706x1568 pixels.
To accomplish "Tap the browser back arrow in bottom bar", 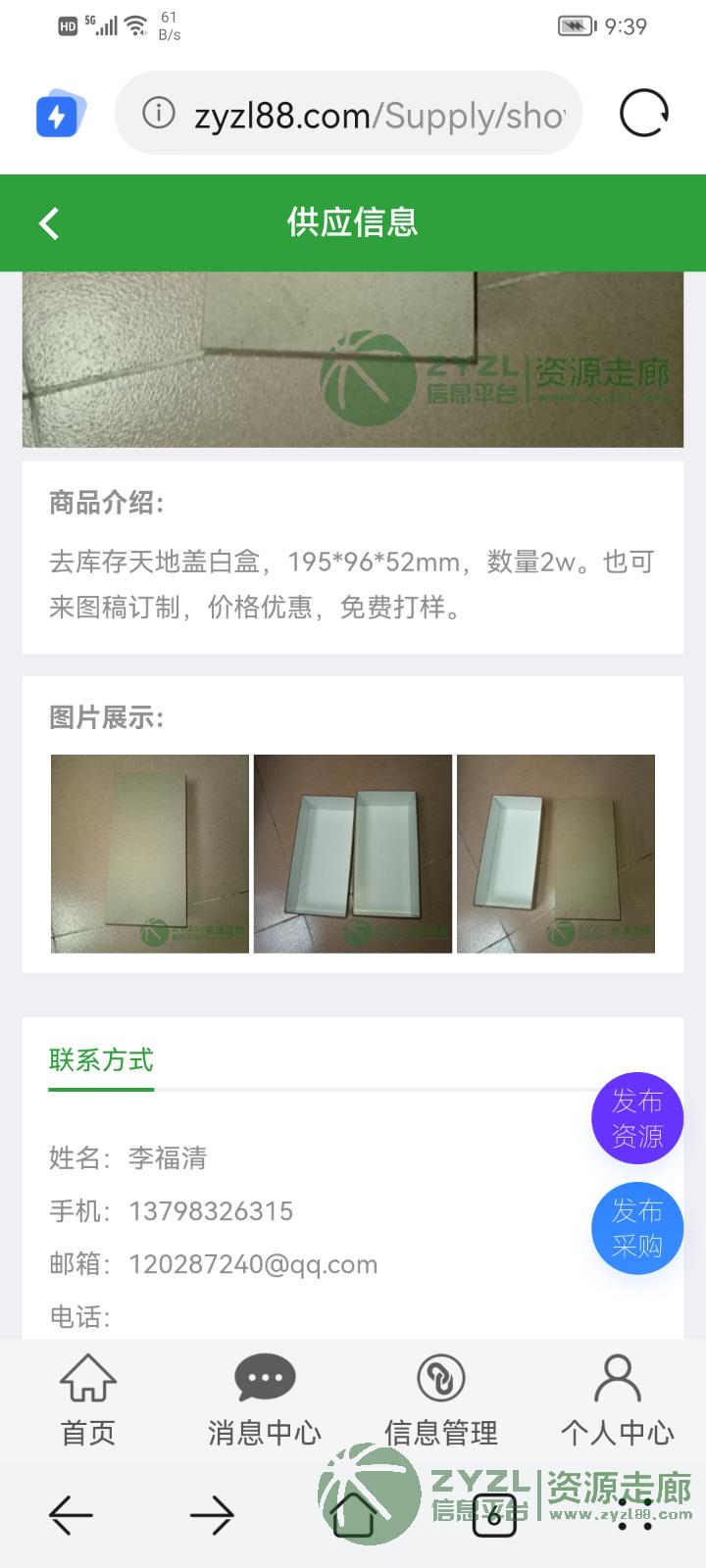I will [71, 1515].
